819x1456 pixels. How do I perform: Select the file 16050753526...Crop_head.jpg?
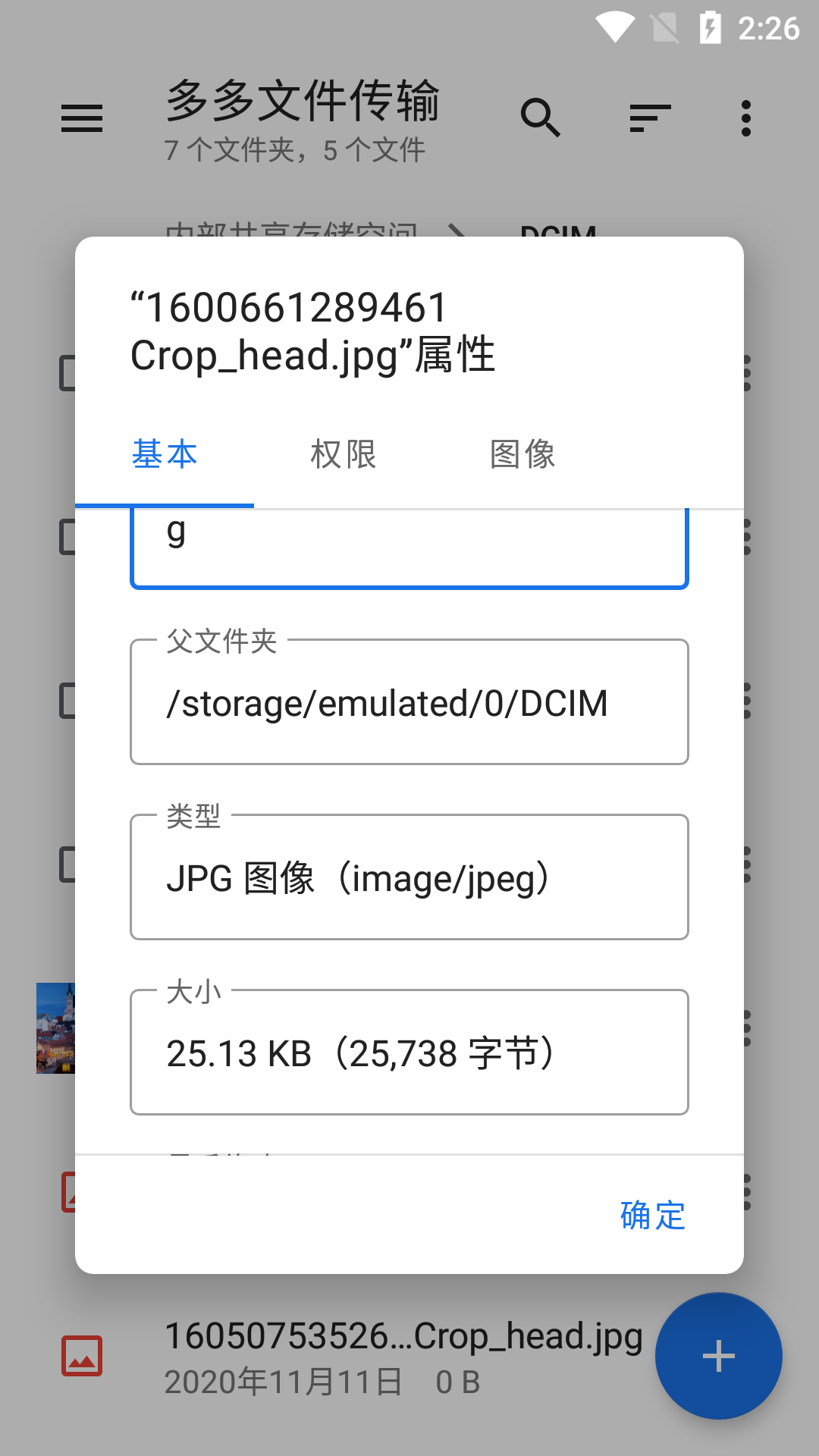tap(402, 1337)
